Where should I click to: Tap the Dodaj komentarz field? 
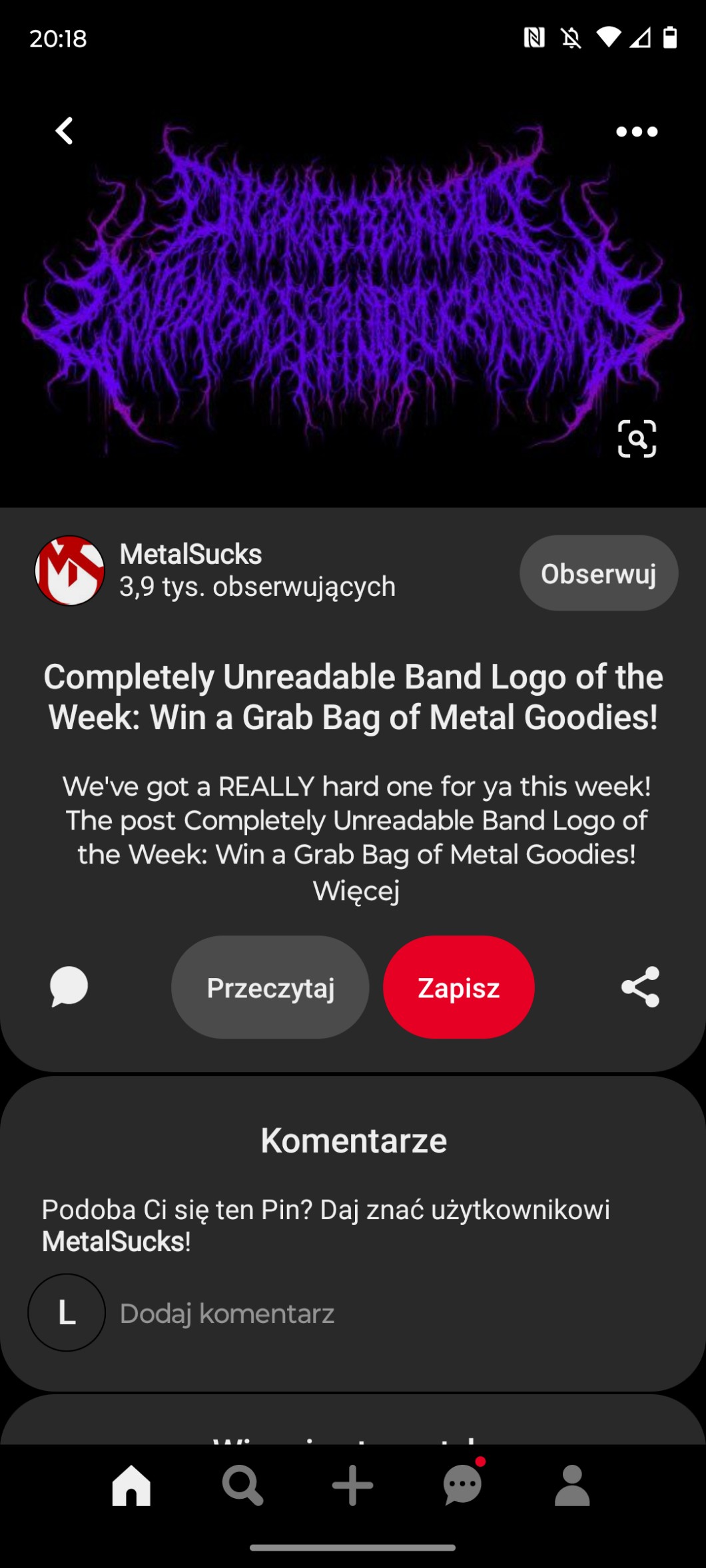227,1314
